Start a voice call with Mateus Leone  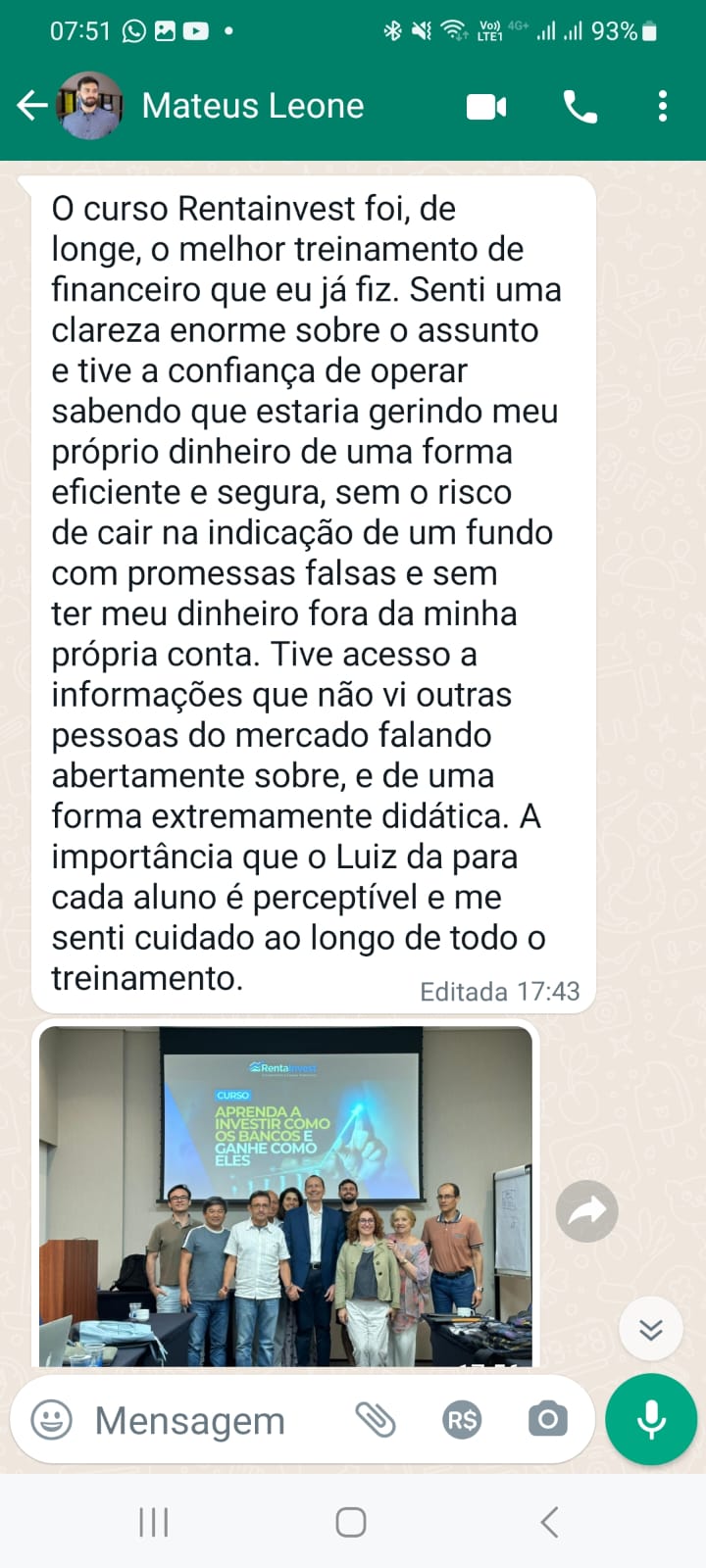[x=580, y=106]
